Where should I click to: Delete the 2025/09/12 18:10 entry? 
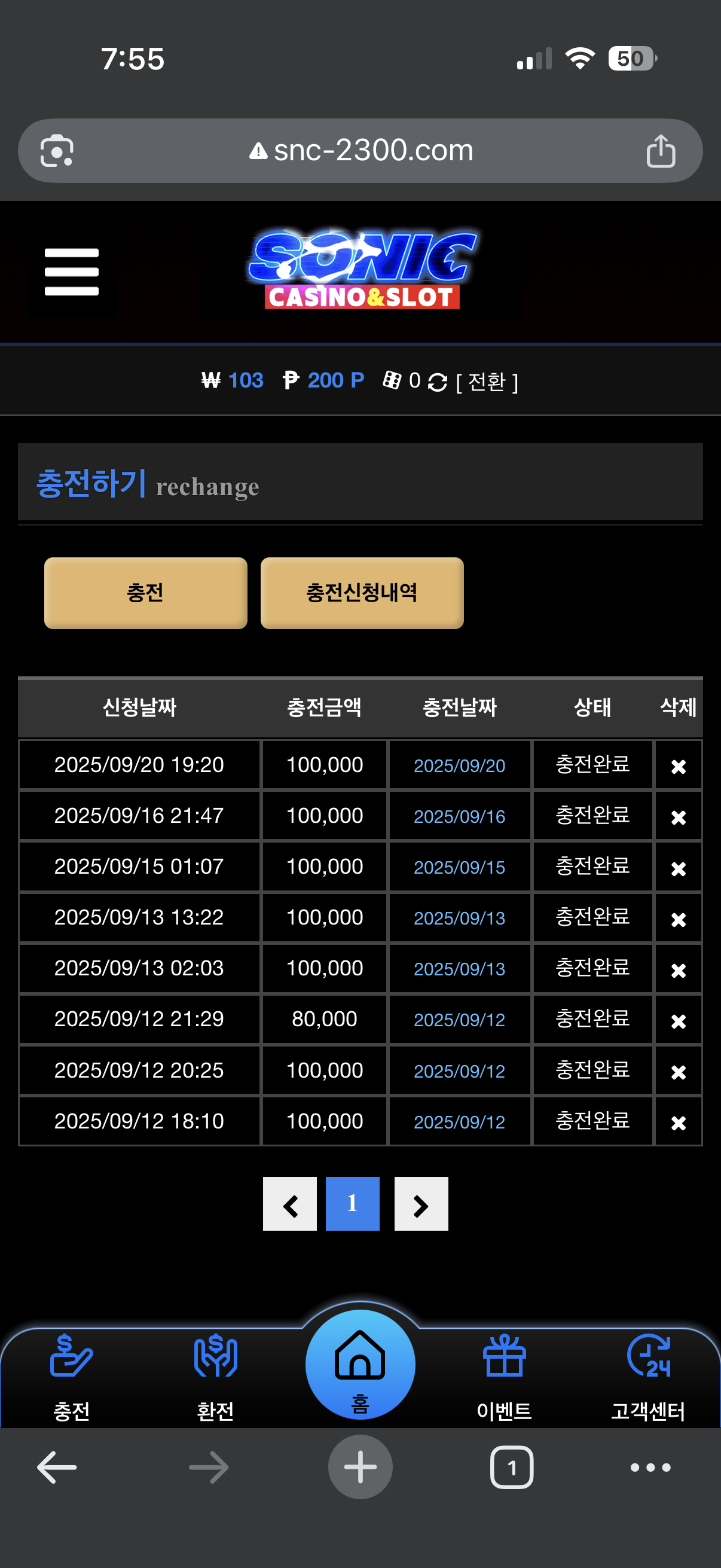click(678, 1122)
